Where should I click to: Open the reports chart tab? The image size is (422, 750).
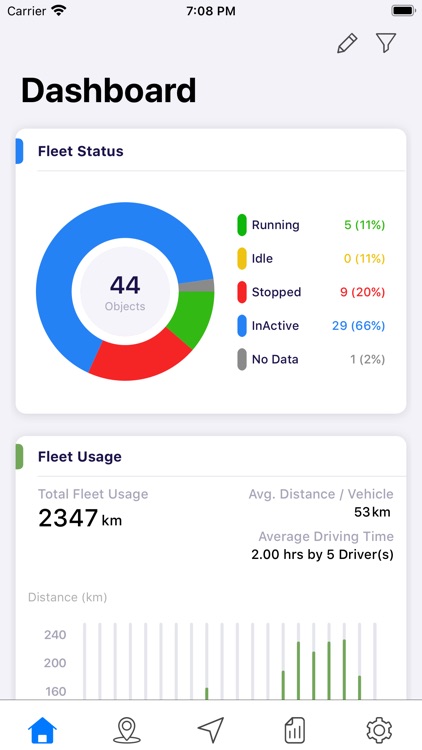295,730
